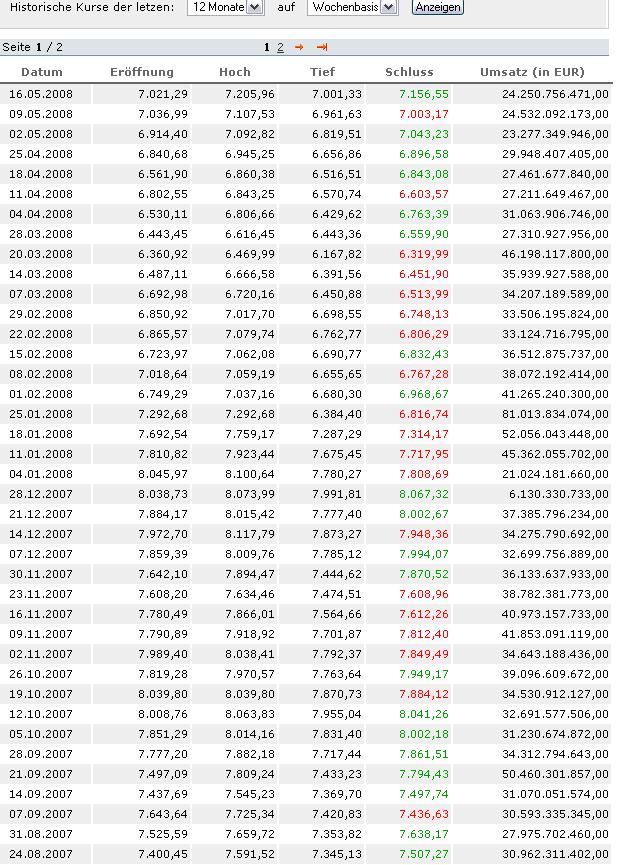619x865 pixels.
Task: Go to page 2 link
Action: coord(281,47)
